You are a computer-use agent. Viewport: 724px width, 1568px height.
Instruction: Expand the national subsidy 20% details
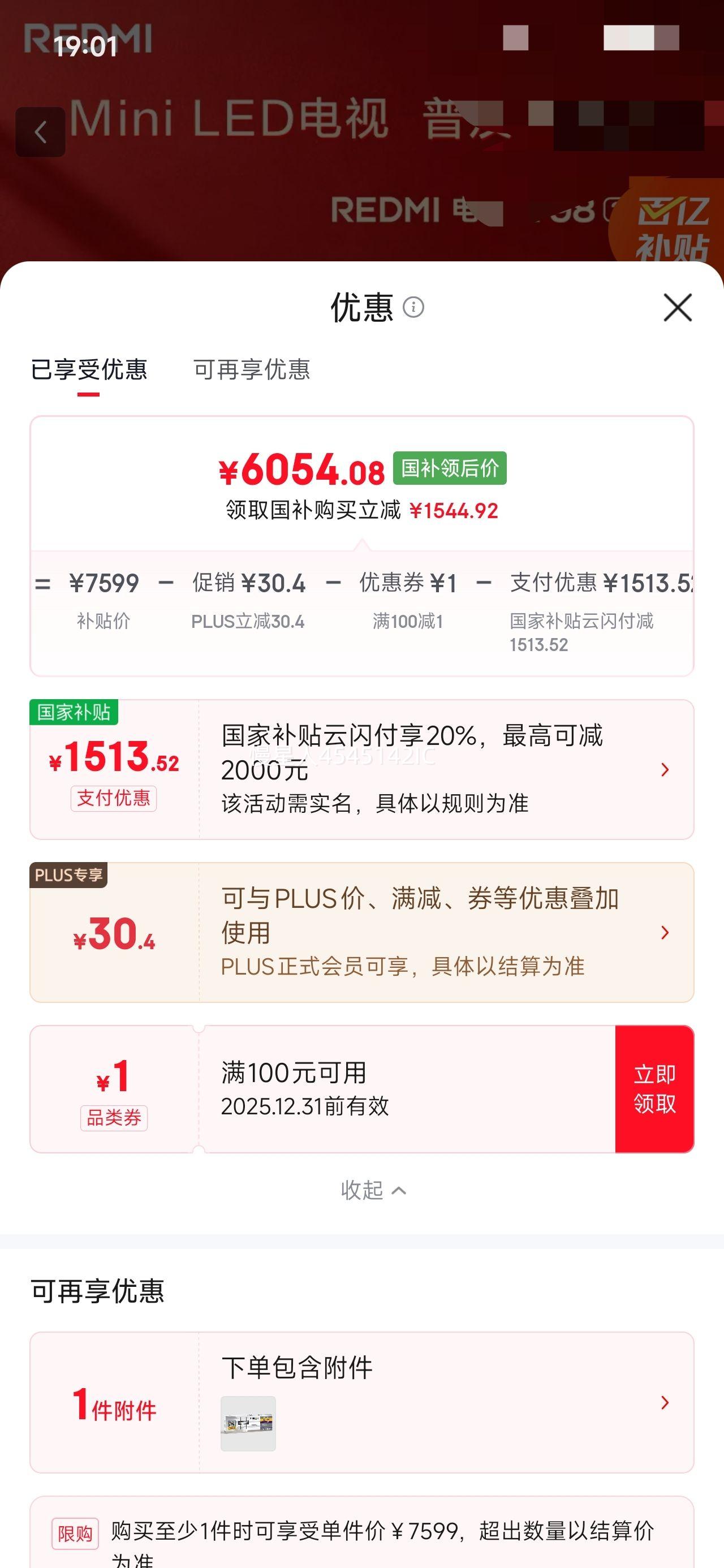[x=665, y=770]
